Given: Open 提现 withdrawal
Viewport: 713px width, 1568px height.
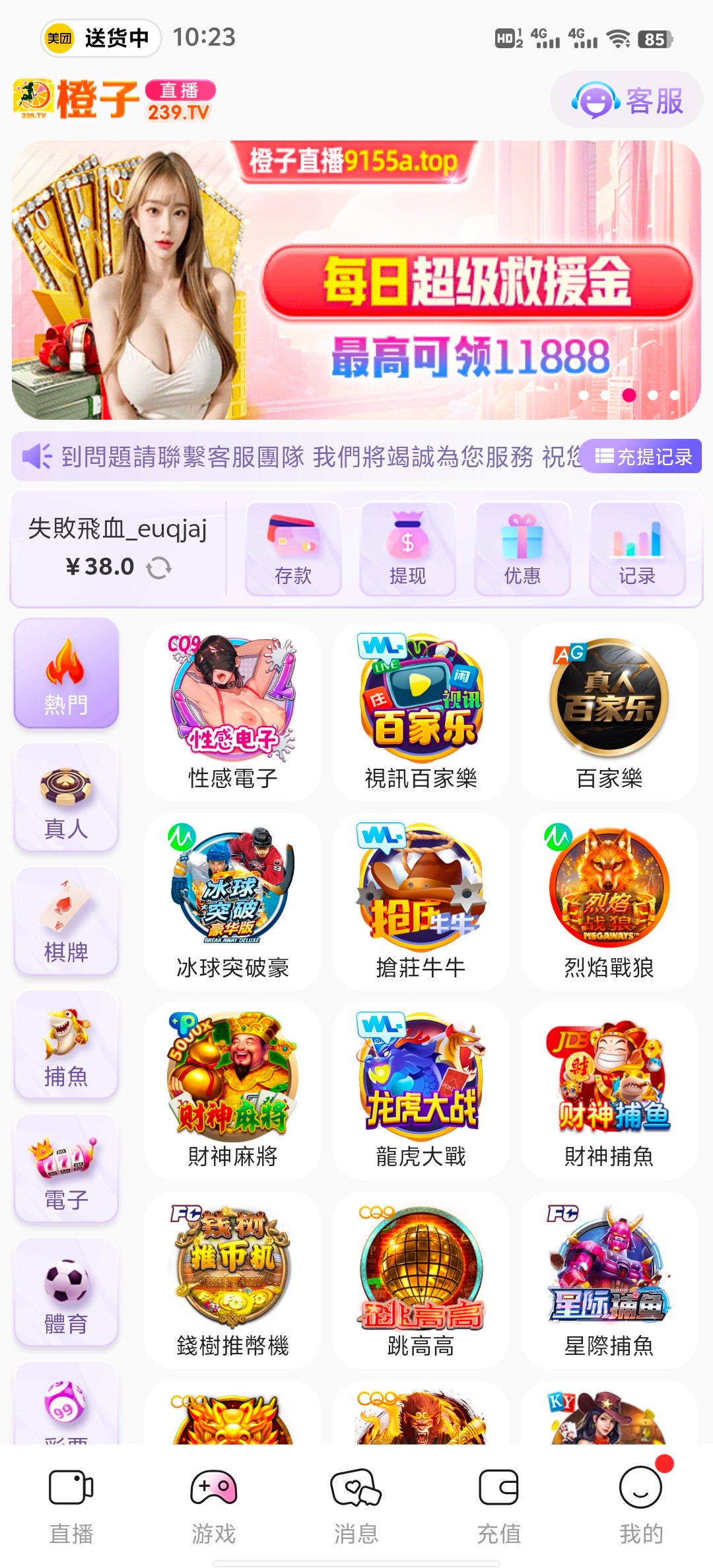Looking at the screenshot, I should (x=407, y=549).
